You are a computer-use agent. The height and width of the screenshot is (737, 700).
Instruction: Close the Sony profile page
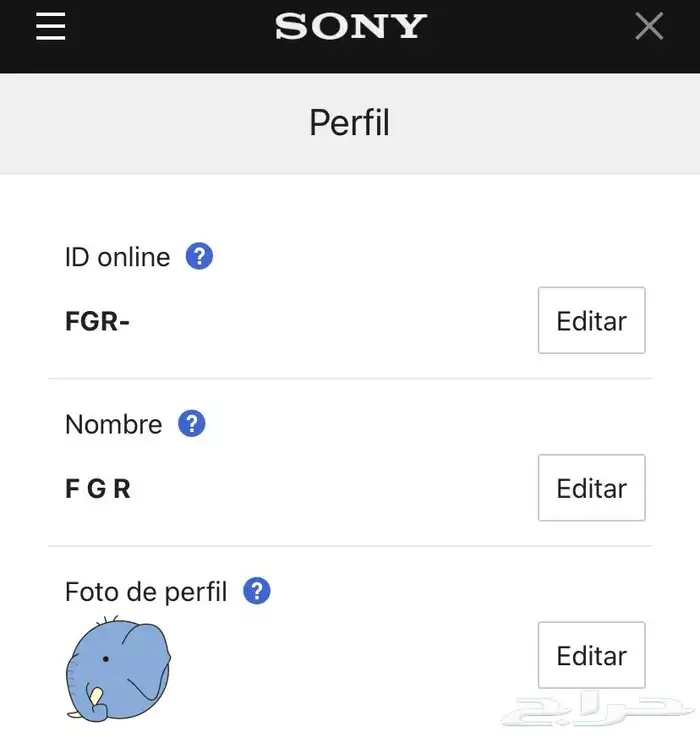(649, 26)
